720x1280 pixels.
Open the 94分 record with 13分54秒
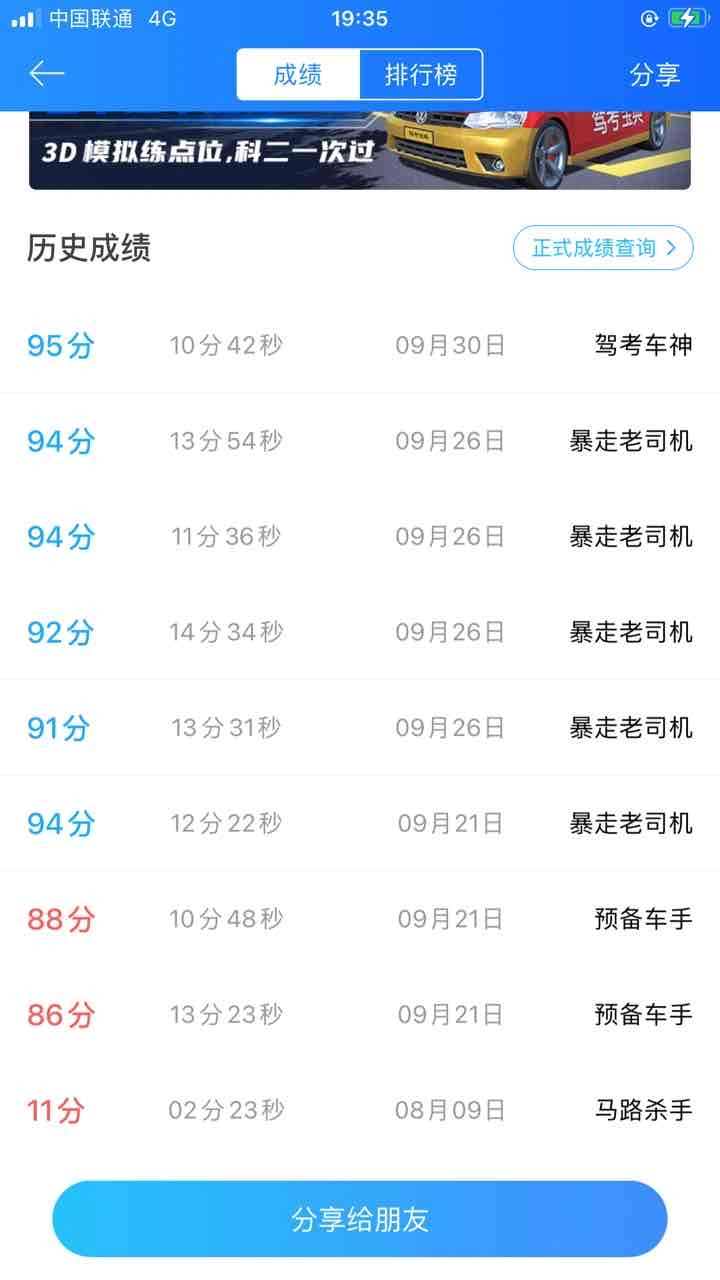pos(360,441)
